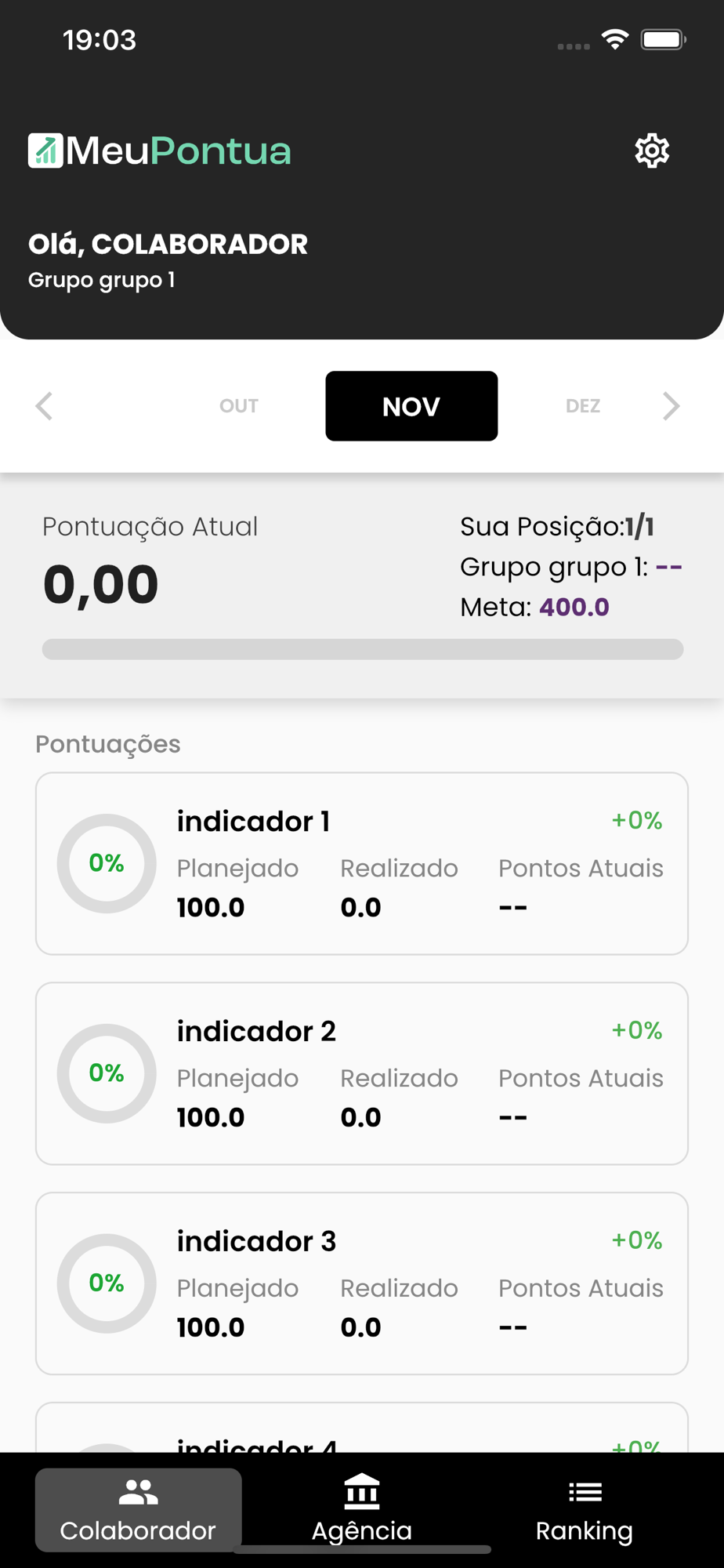The height and width of the screenshot is (1568, 724).
Task: Switch to the Ranking tab
Action: (x=585, y=1510)
